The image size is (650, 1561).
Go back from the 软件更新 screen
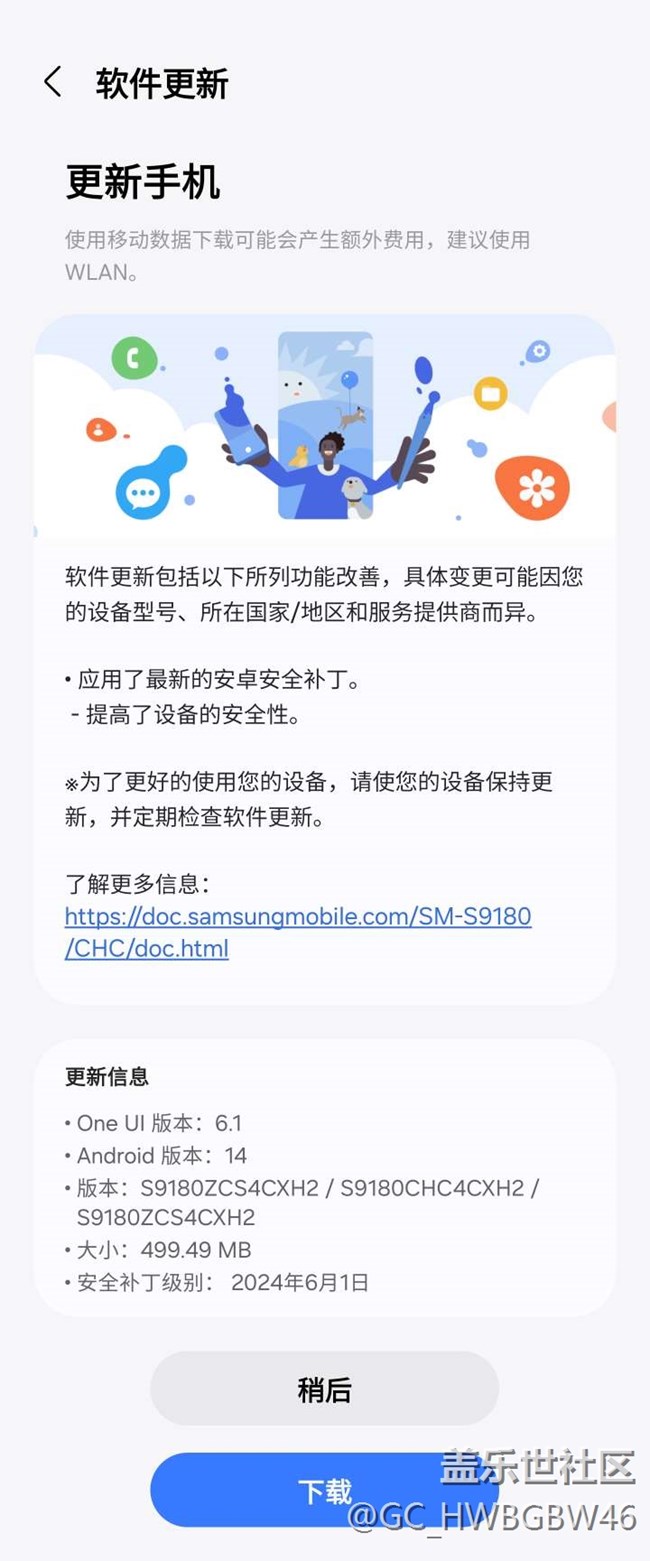click(53, 83)
